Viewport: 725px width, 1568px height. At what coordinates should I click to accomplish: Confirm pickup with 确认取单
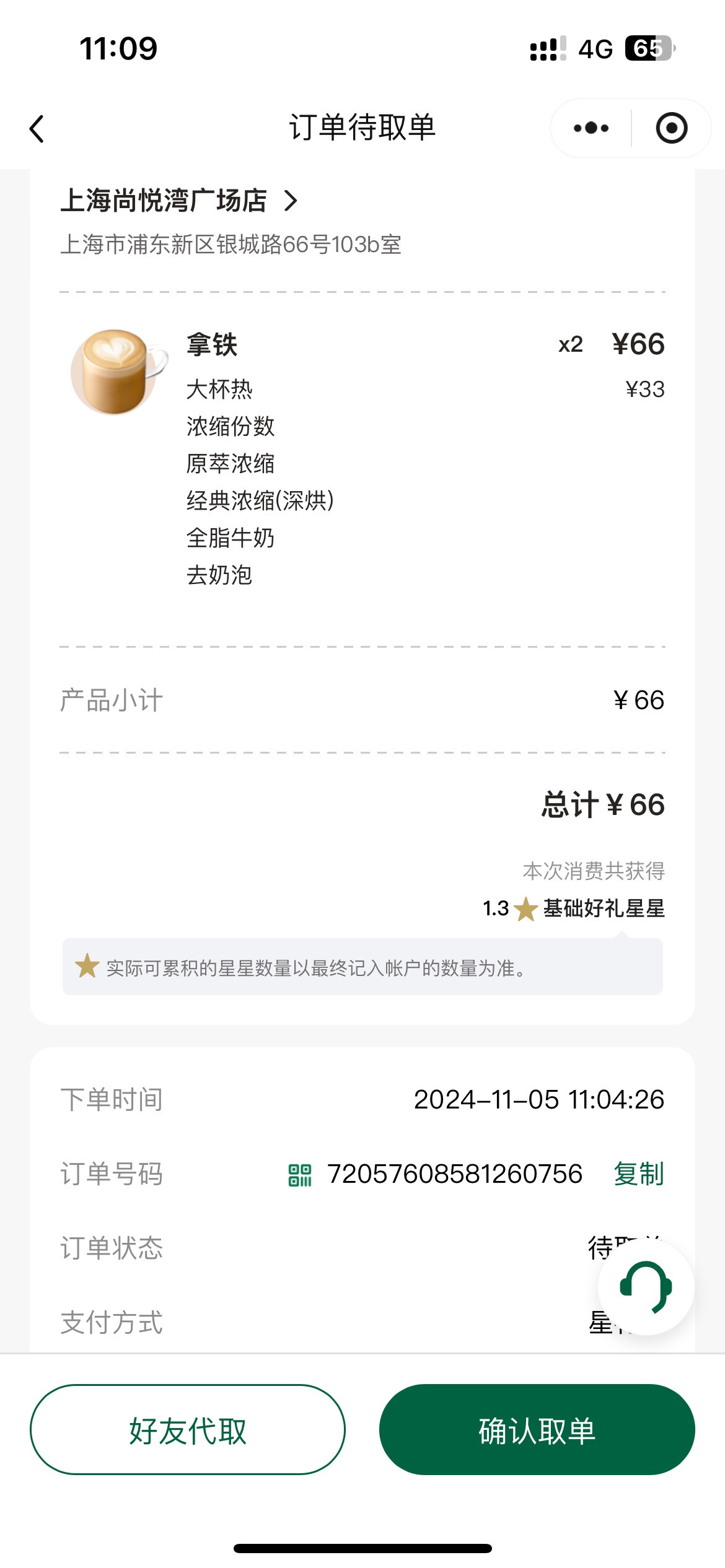pyautogui.click(x=537, y=1430)
